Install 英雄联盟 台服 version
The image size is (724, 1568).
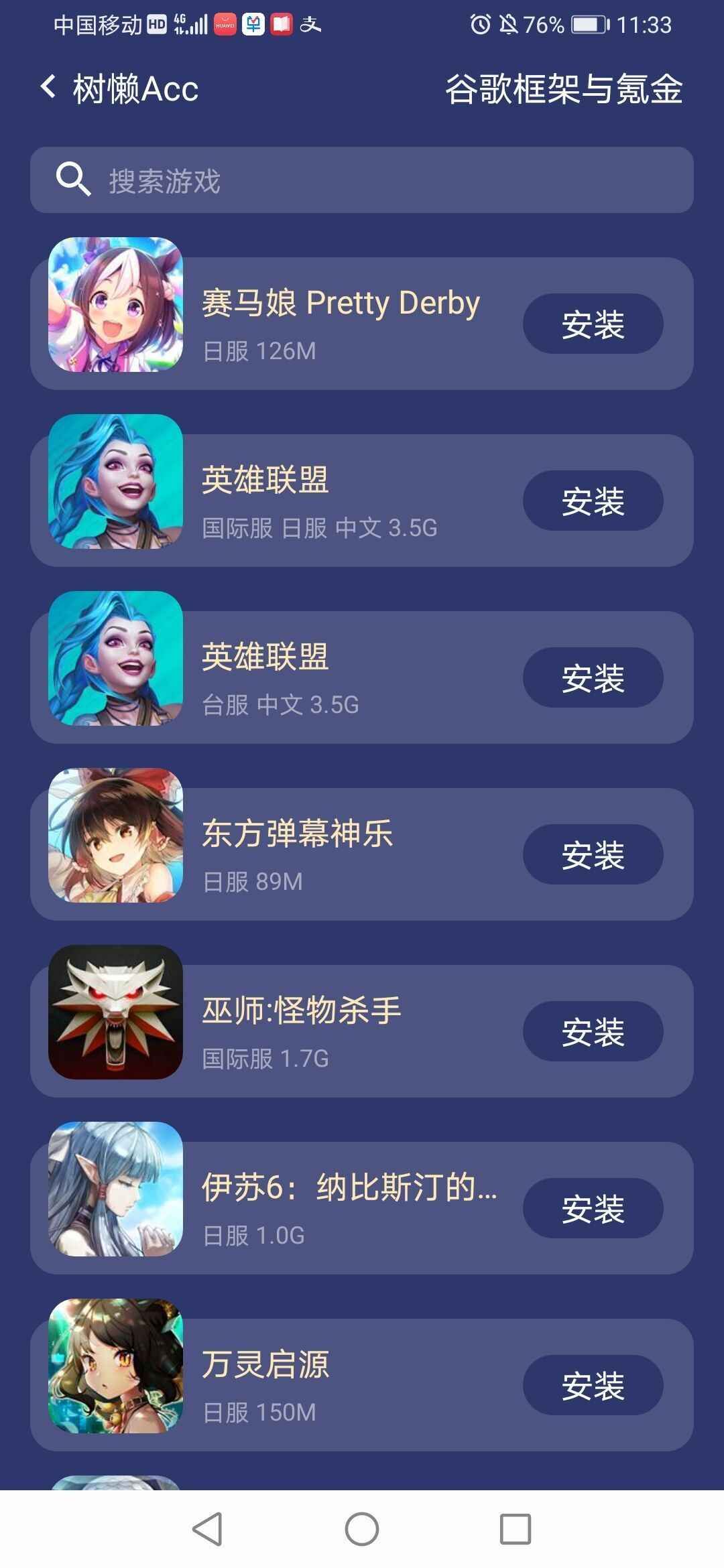click(x=593, y=678)
